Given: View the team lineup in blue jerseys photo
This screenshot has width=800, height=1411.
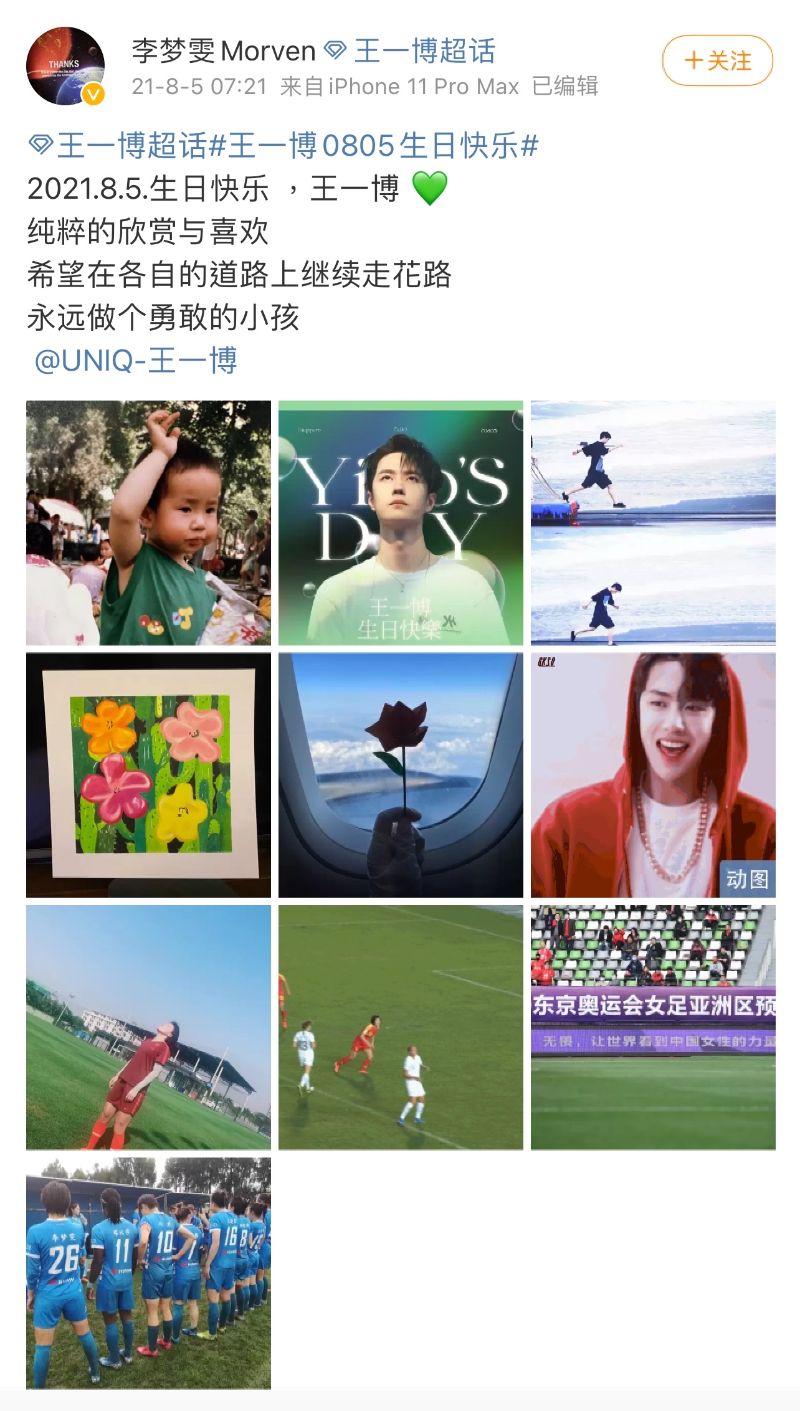Looking at the screenshot, I should [x=148, y=1273].
